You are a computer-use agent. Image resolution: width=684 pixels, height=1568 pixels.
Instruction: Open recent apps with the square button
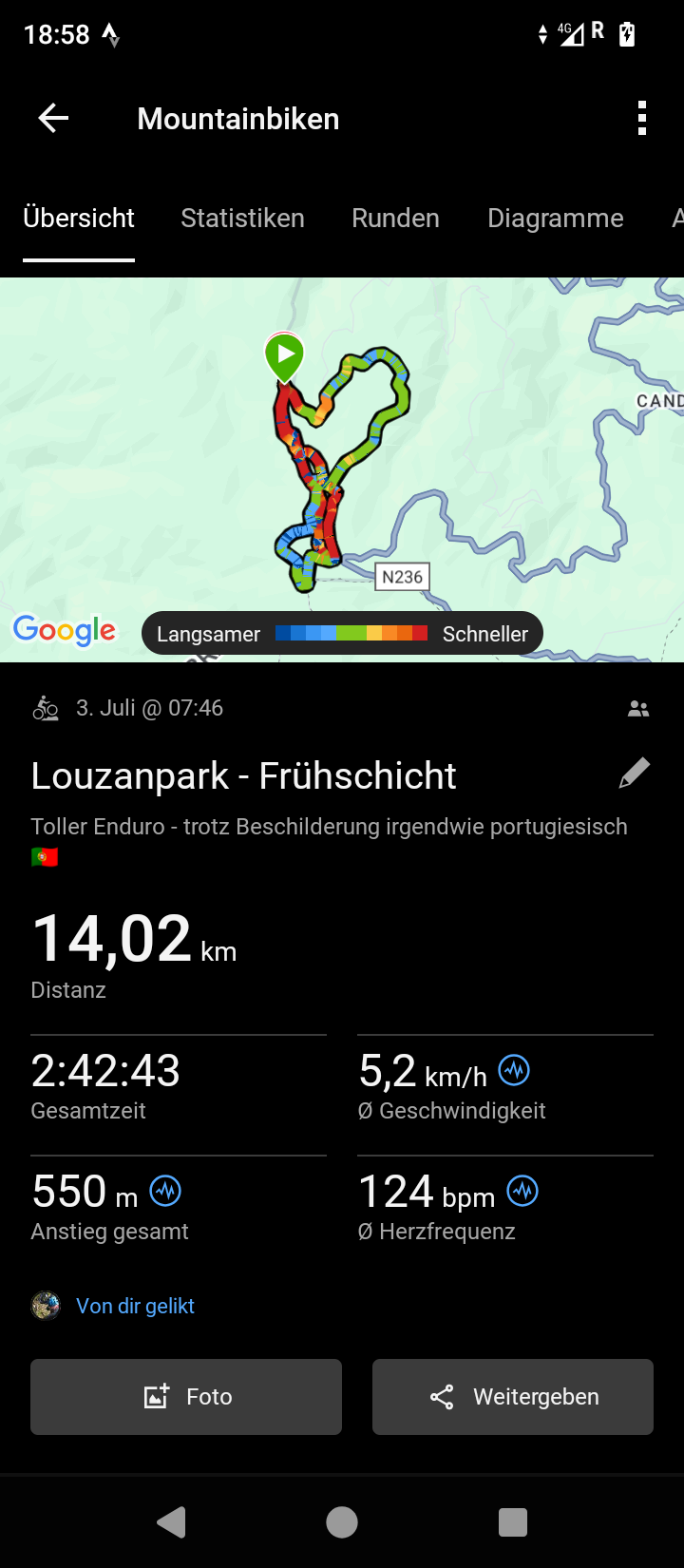click(x=513, y=1522)
